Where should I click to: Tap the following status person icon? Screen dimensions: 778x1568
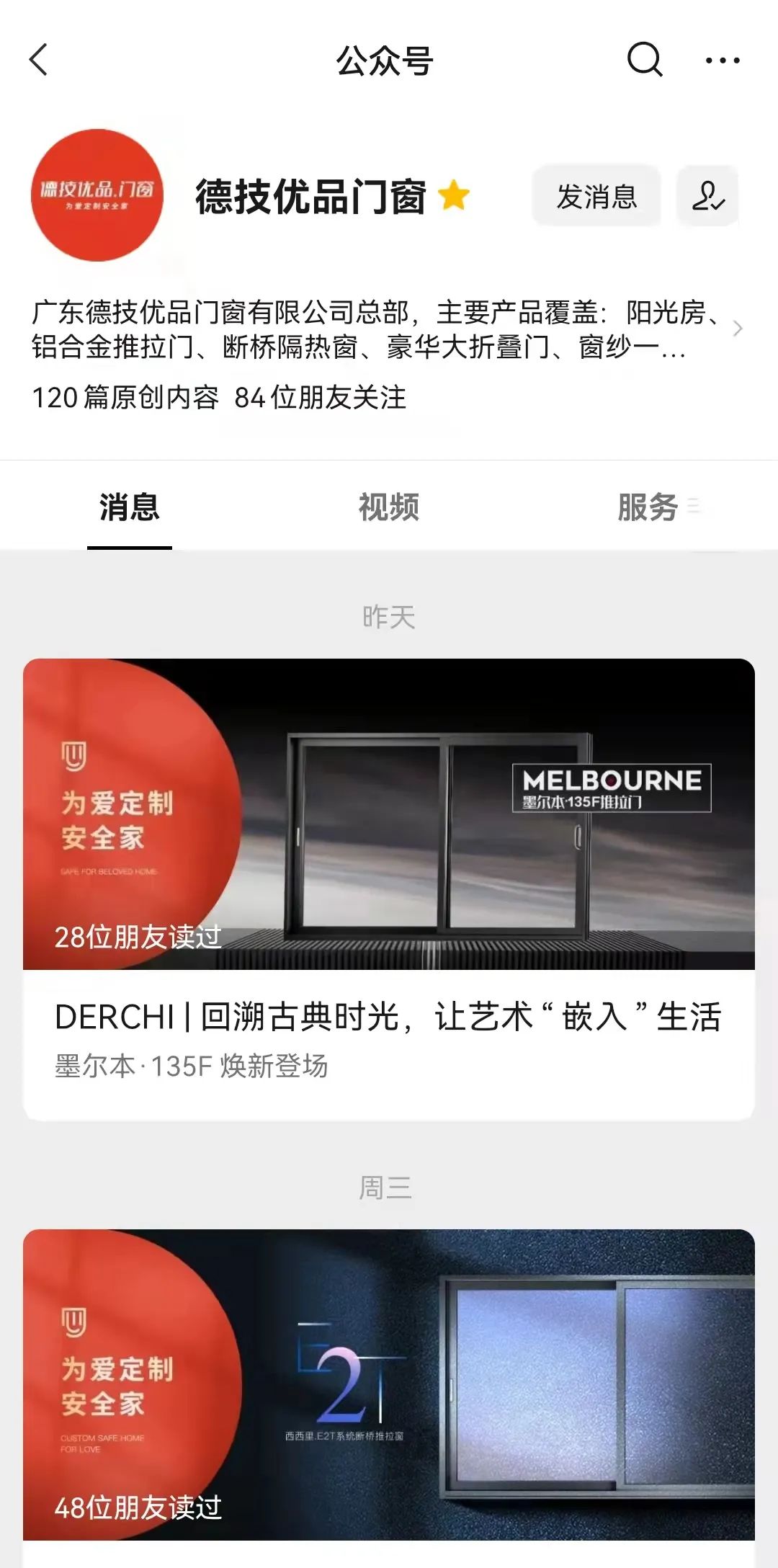(707, 196)
